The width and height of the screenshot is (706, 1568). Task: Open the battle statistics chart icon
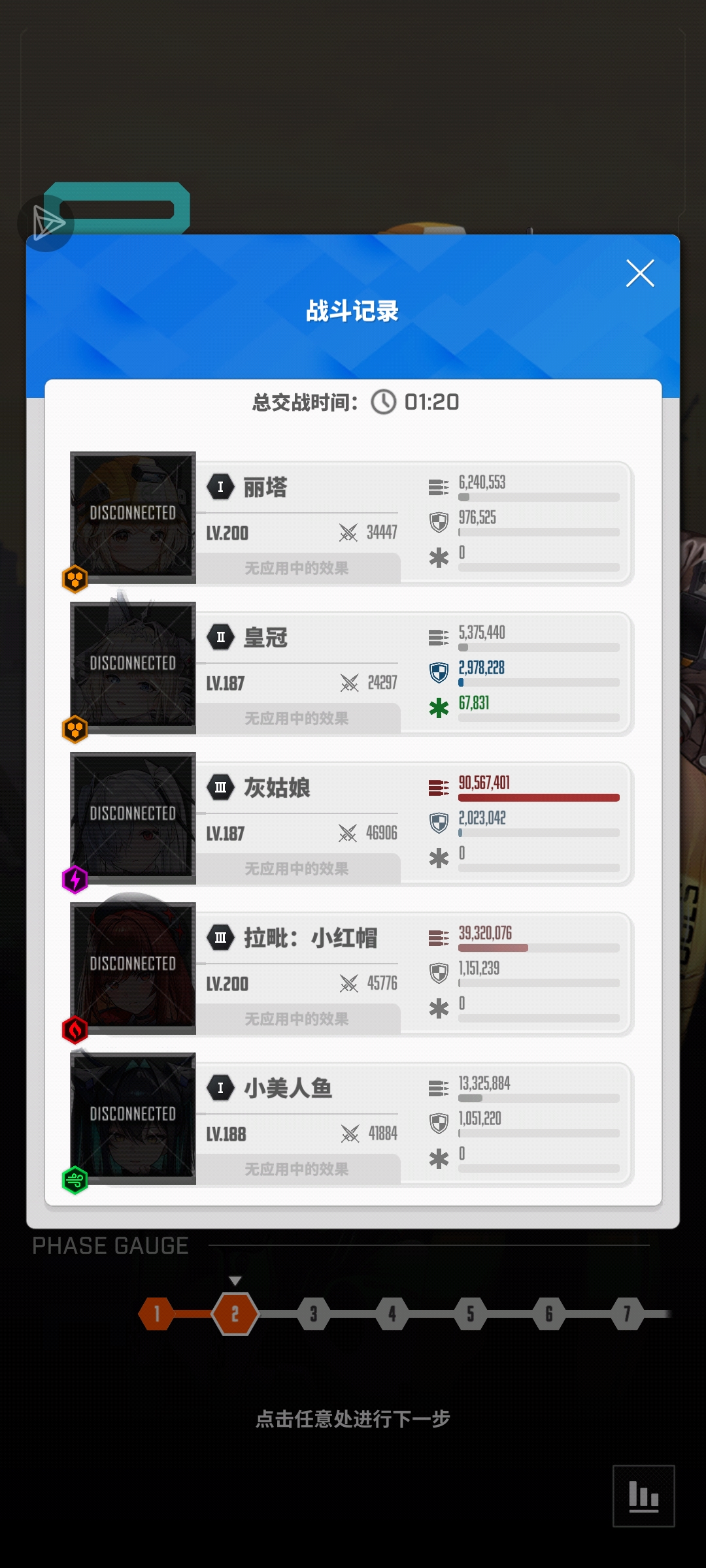643,1495
